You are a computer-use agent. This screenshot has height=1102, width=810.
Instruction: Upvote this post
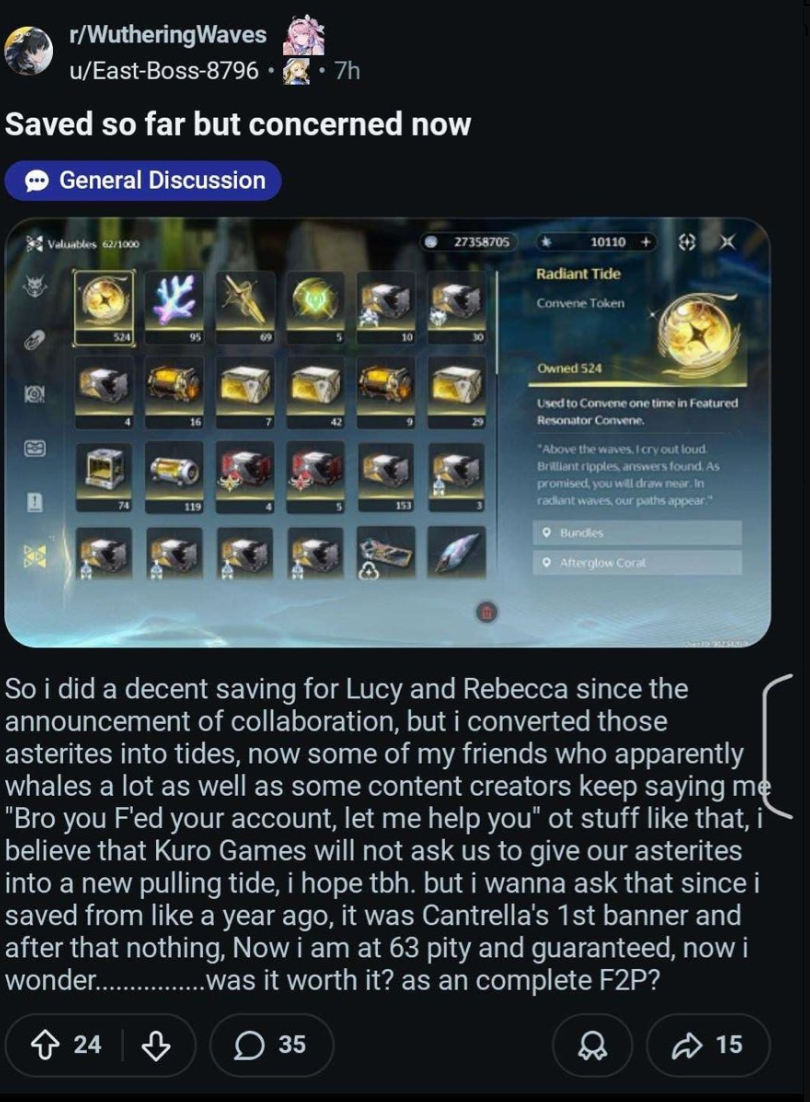coord(46,1045)
